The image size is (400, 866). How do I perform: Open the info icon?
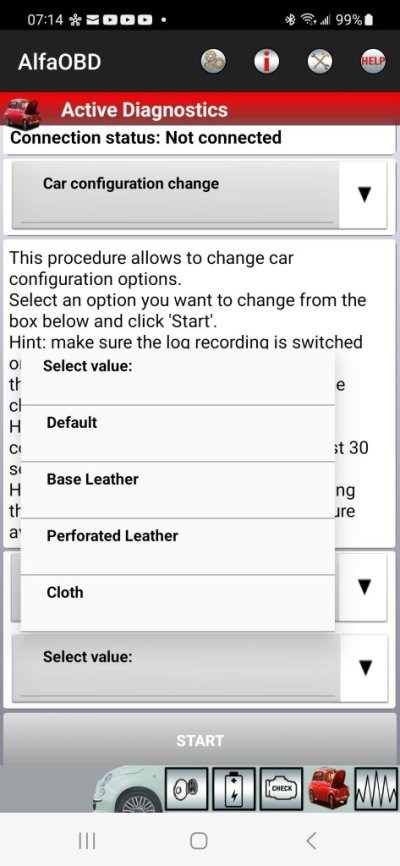point(266,61)
